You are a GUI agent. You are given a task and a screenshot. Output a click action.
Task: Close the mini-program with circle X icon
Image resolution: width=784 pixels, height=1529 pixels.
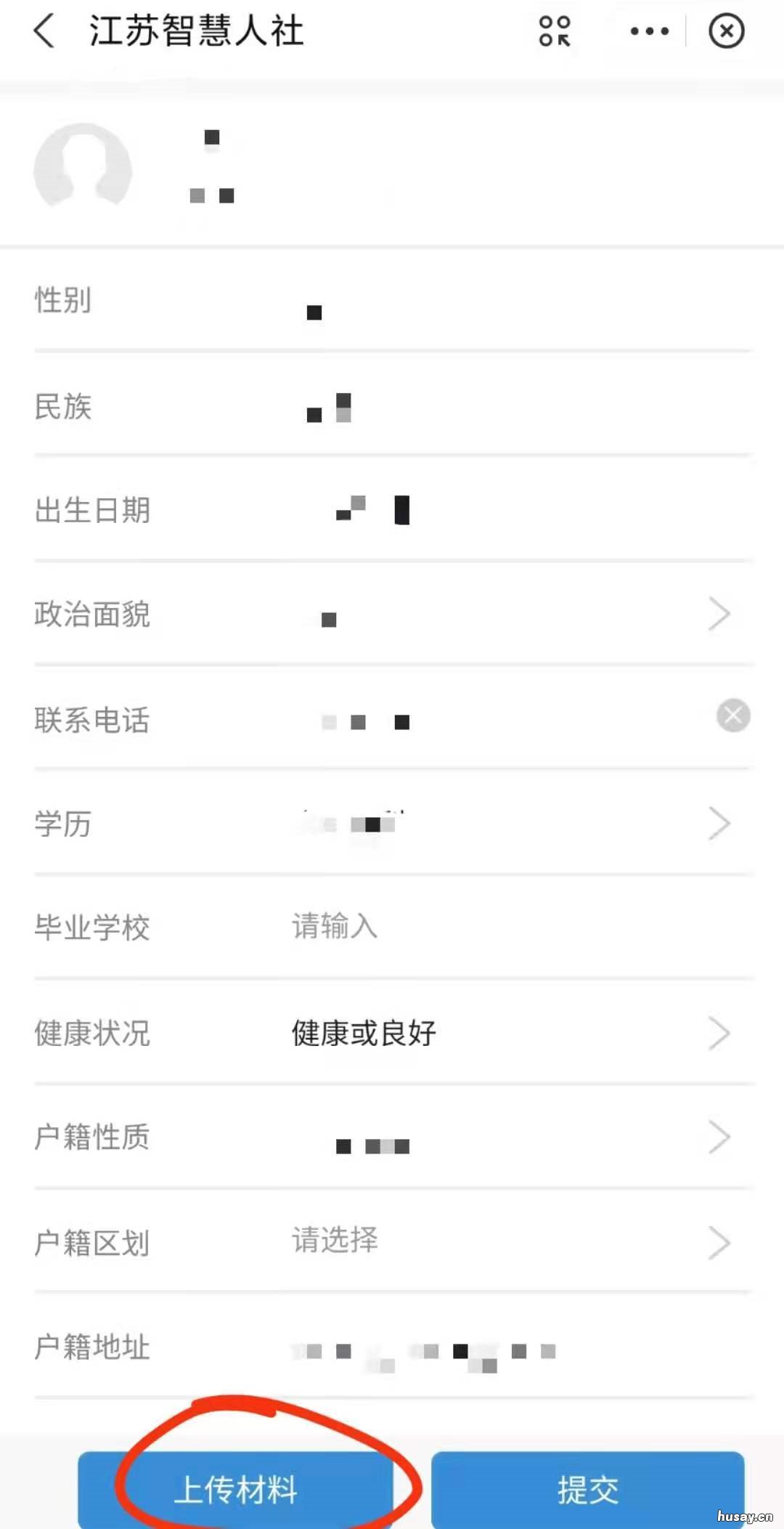tap(726, 31)
